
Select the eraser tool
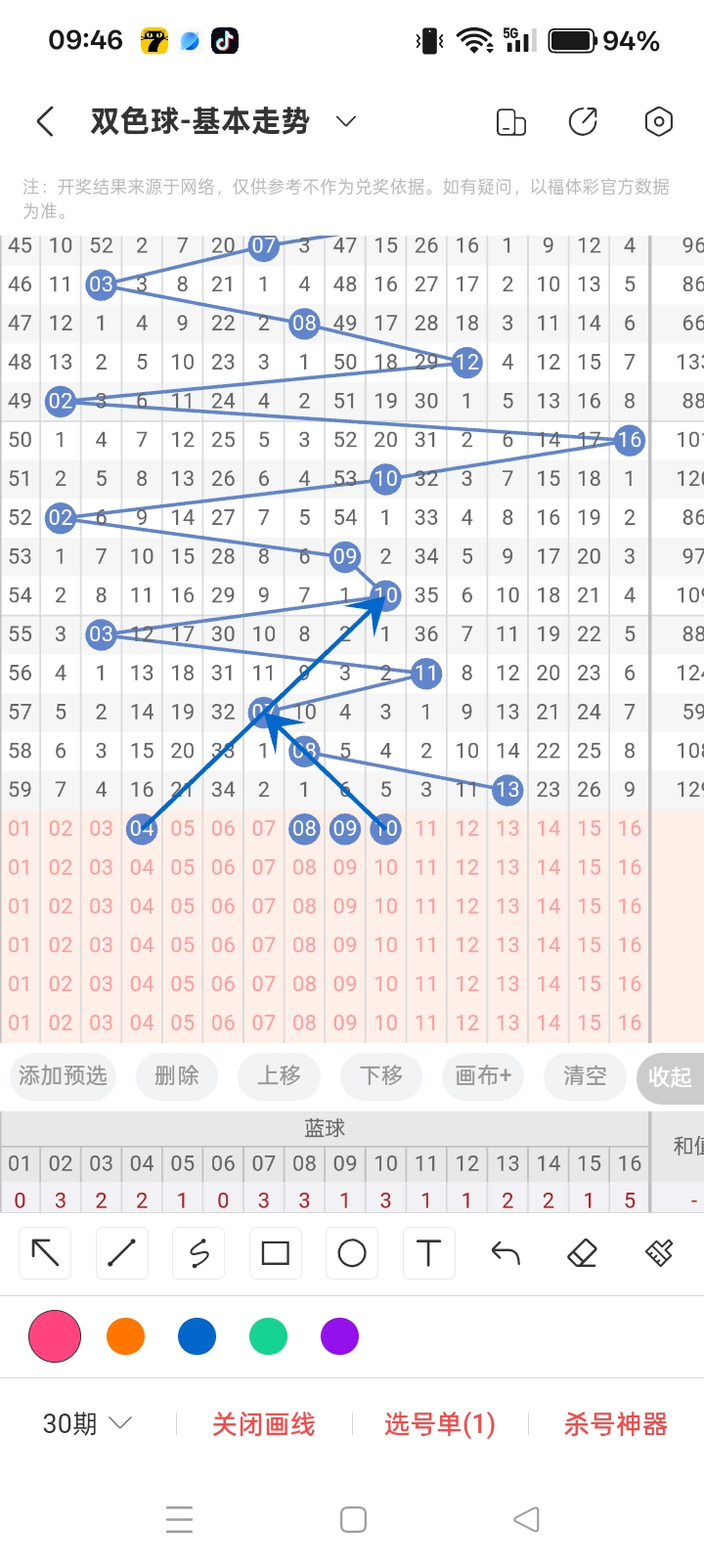tap(582, 1252)
